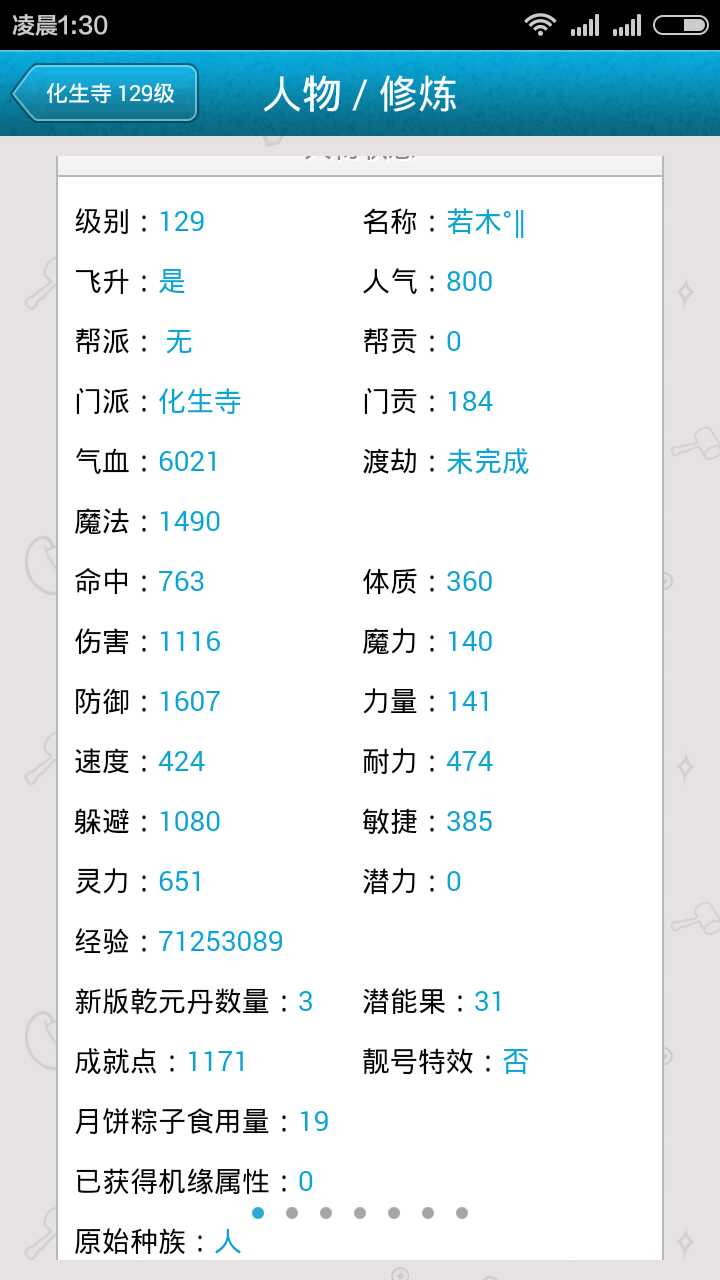Go back to 化生寺 129级

point(106,94)
